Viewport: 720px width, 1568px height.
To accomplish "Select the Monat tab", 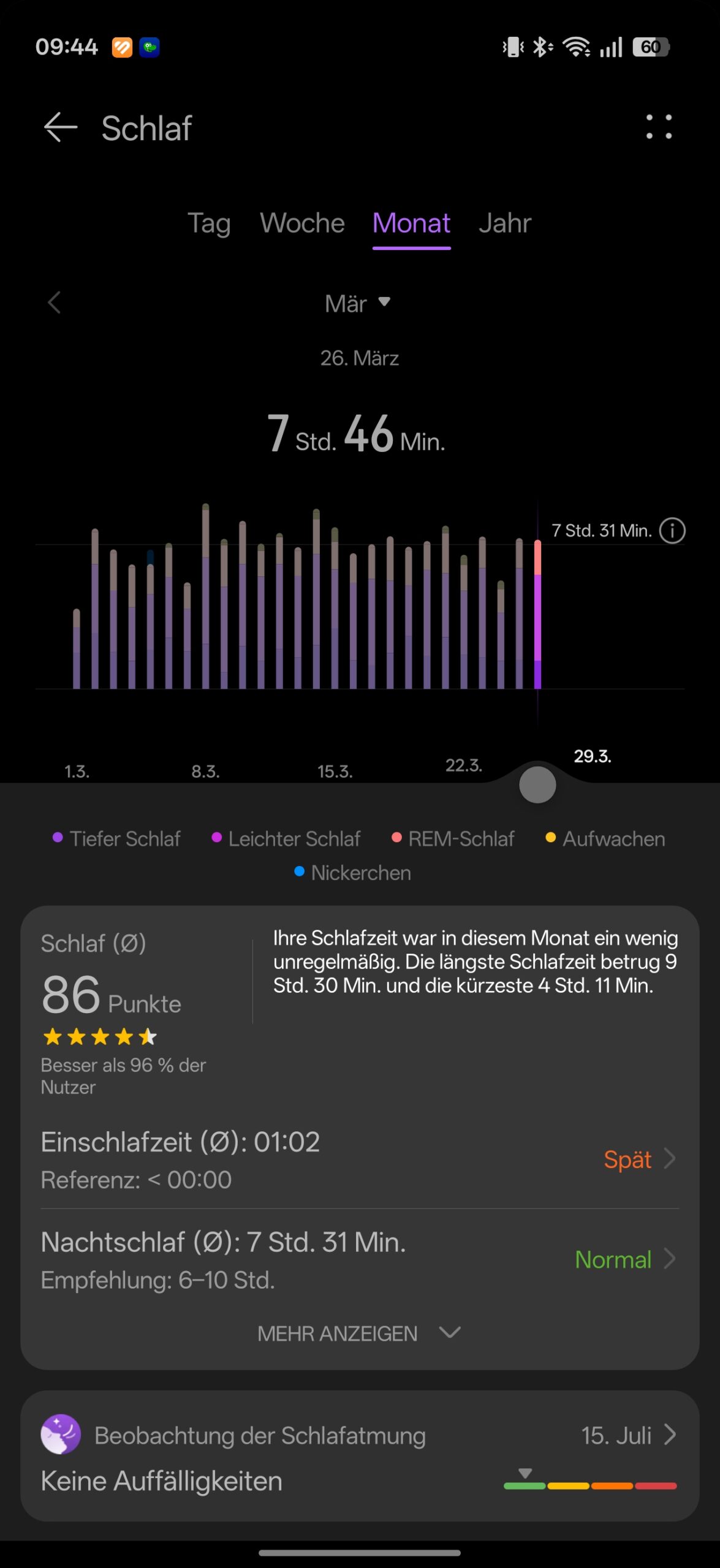I will (411, 224).
